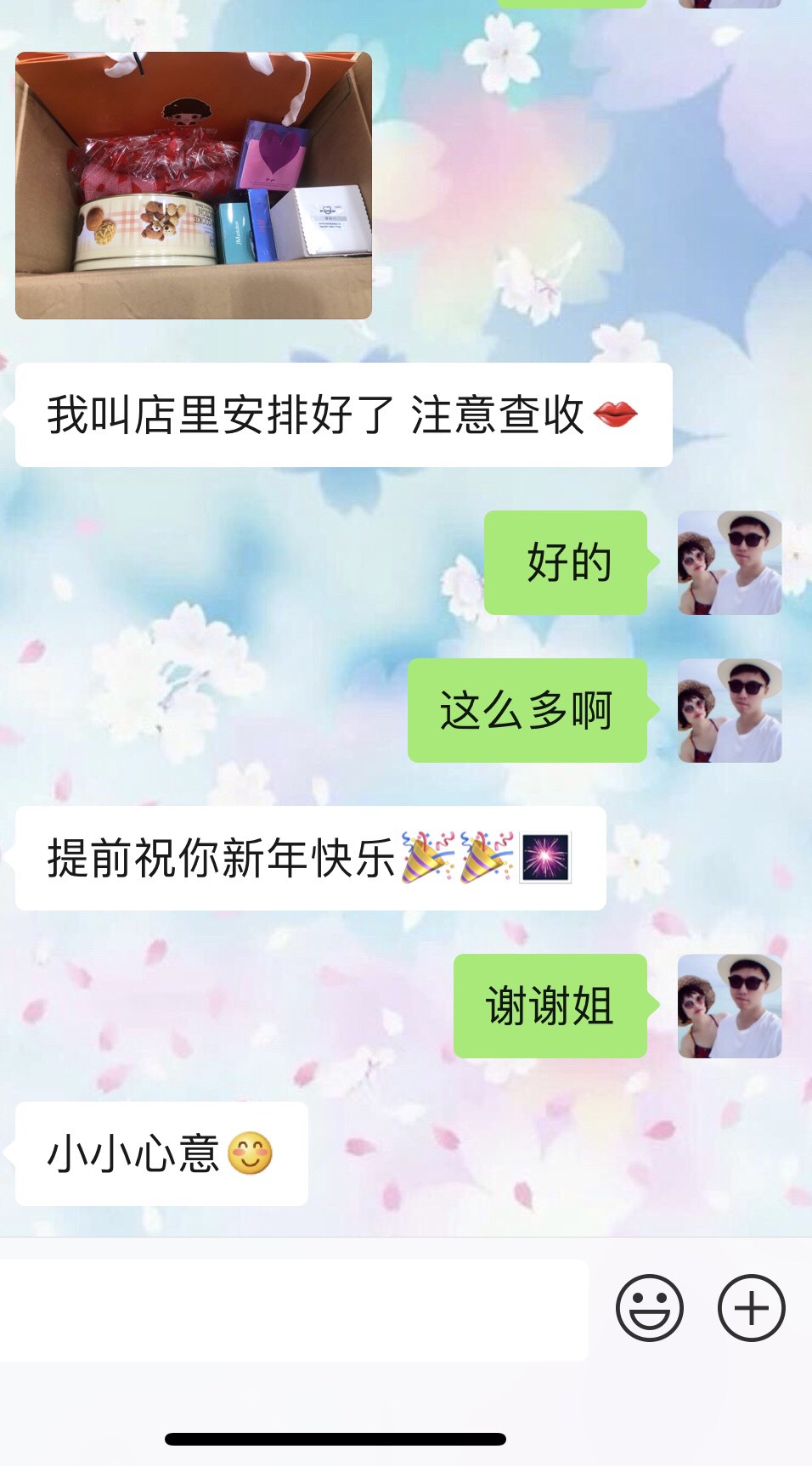Tap the message input field
The image size is (812, 1466).
[293, 1309]
